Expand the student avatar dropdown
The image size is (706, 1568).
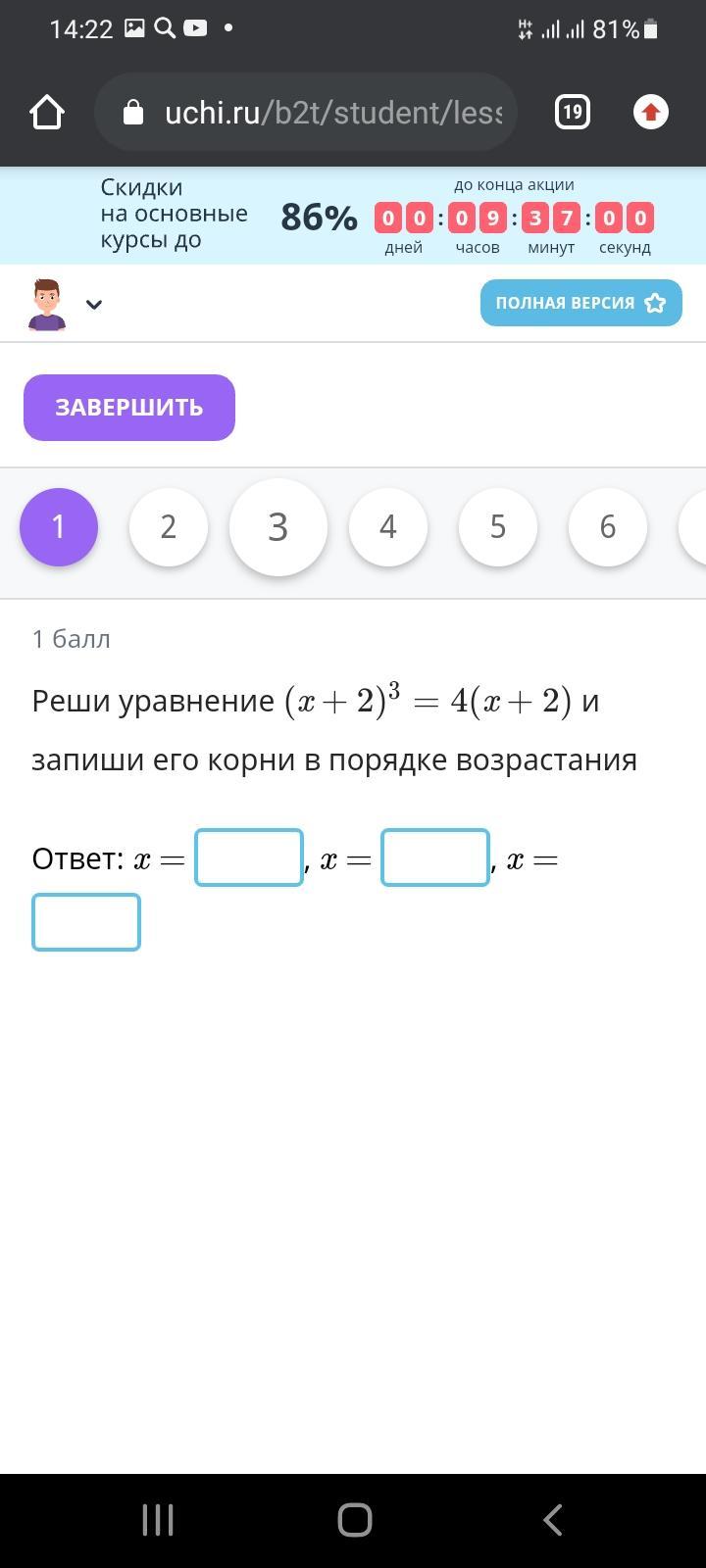click(x=93, y=304)
